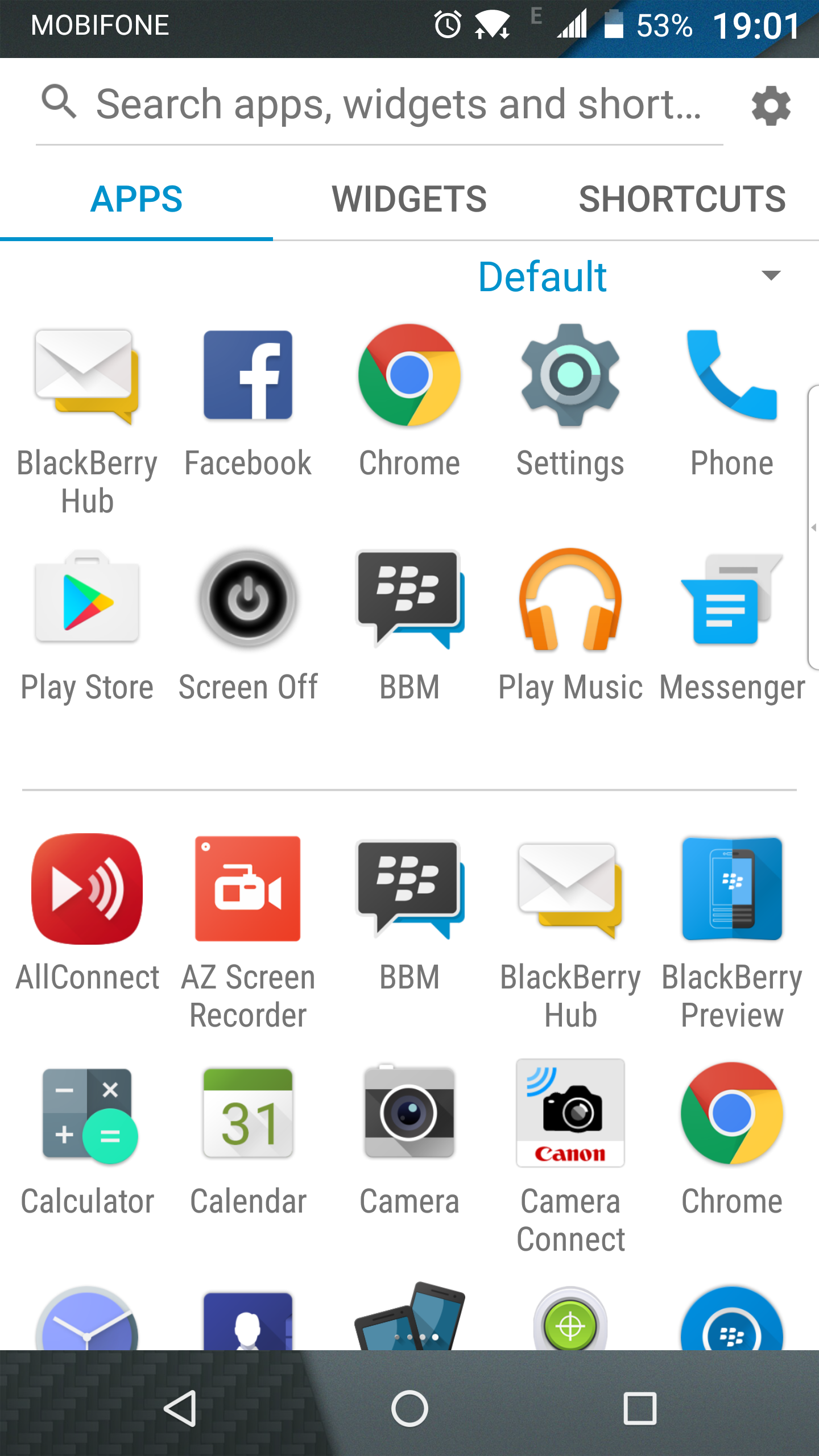Open Play Store
The width and height of the screenshot is (819, 1456).
[x=87, y=626]
